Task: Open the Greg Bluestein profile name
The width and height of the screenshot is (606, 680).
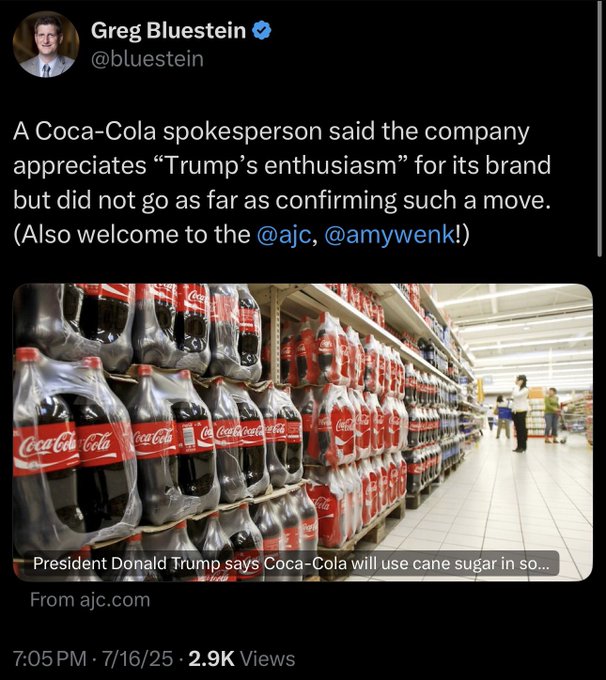Action: point(168,32)
